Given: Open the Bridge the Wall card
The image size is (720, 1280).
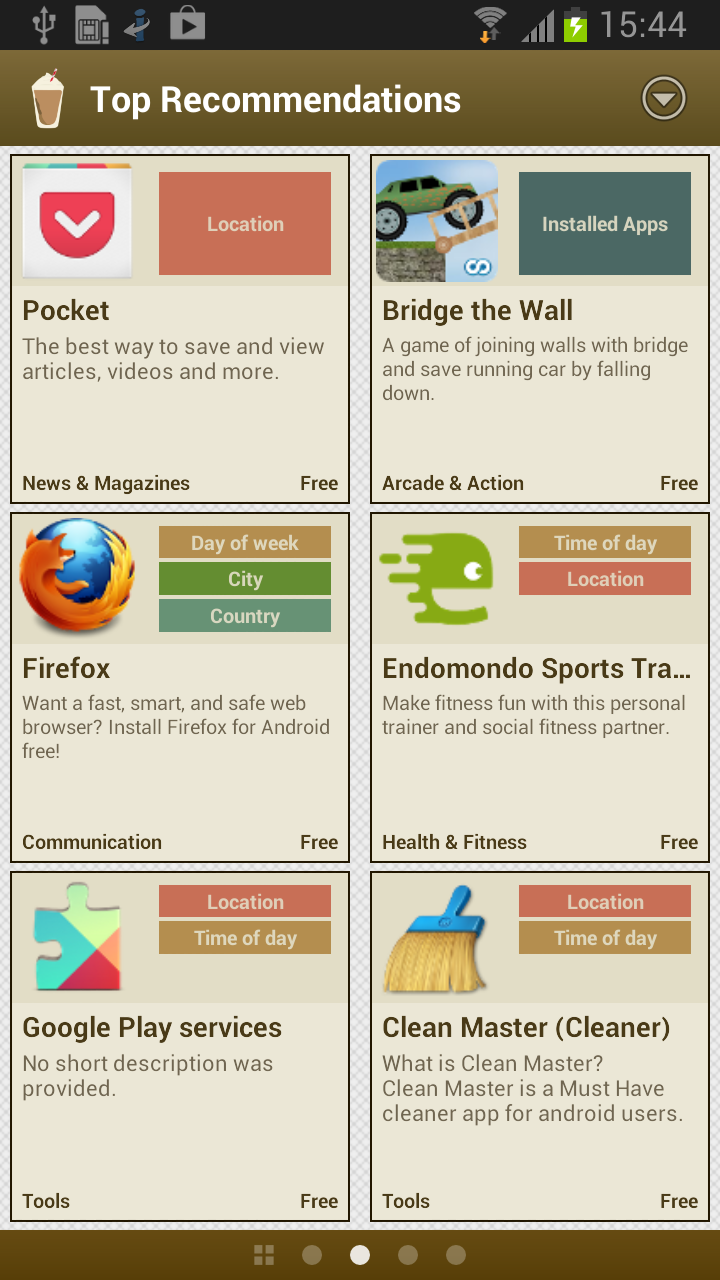Looking at the screenshot, I should pyautogui.click(x=540, y=330).
